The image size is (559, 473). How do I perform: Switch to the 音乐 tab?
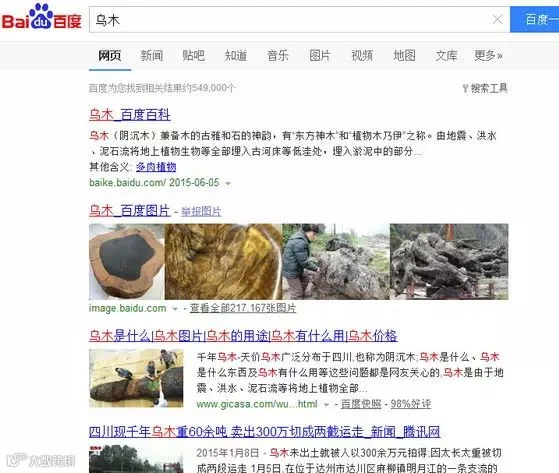point(278,56)
